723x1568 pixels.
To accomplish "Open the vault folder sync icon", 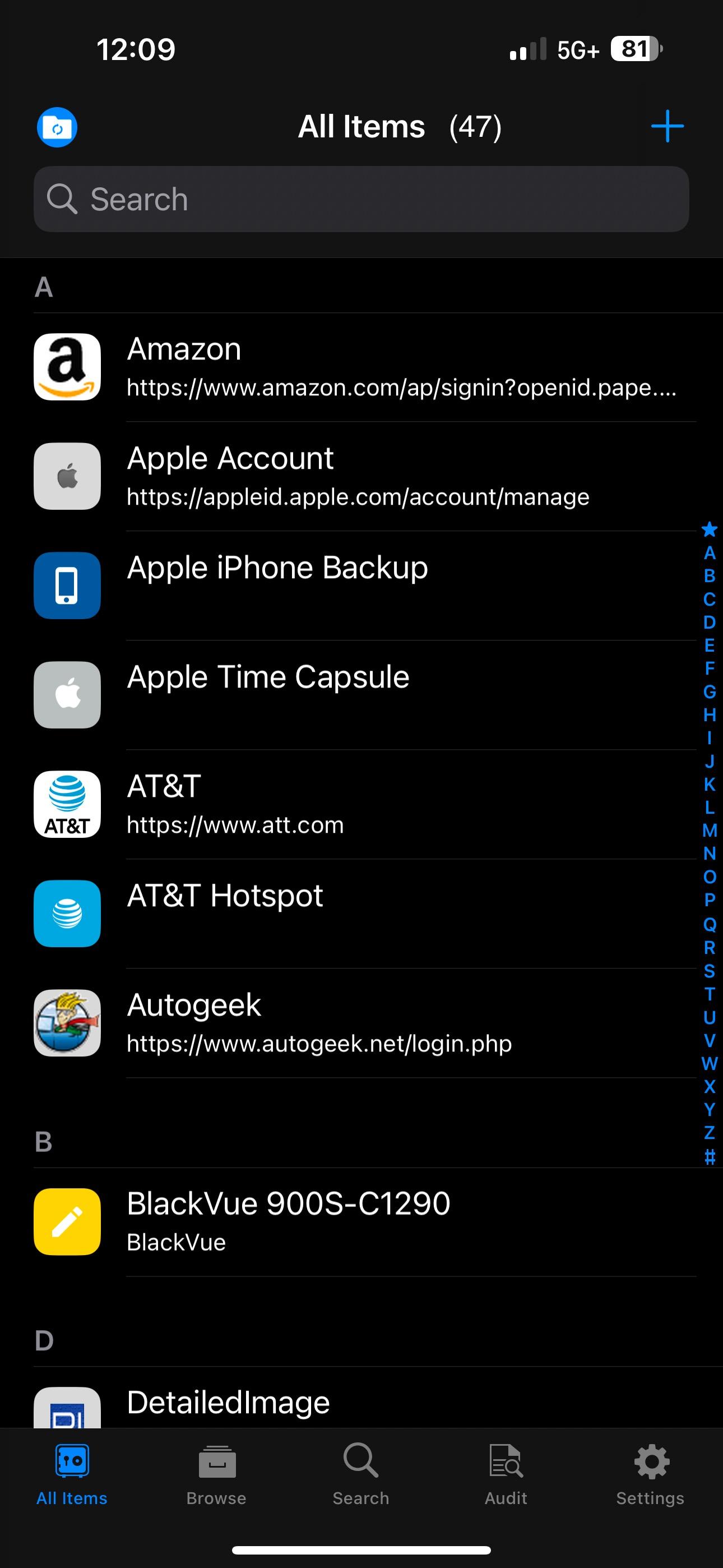I will (57, 127).
